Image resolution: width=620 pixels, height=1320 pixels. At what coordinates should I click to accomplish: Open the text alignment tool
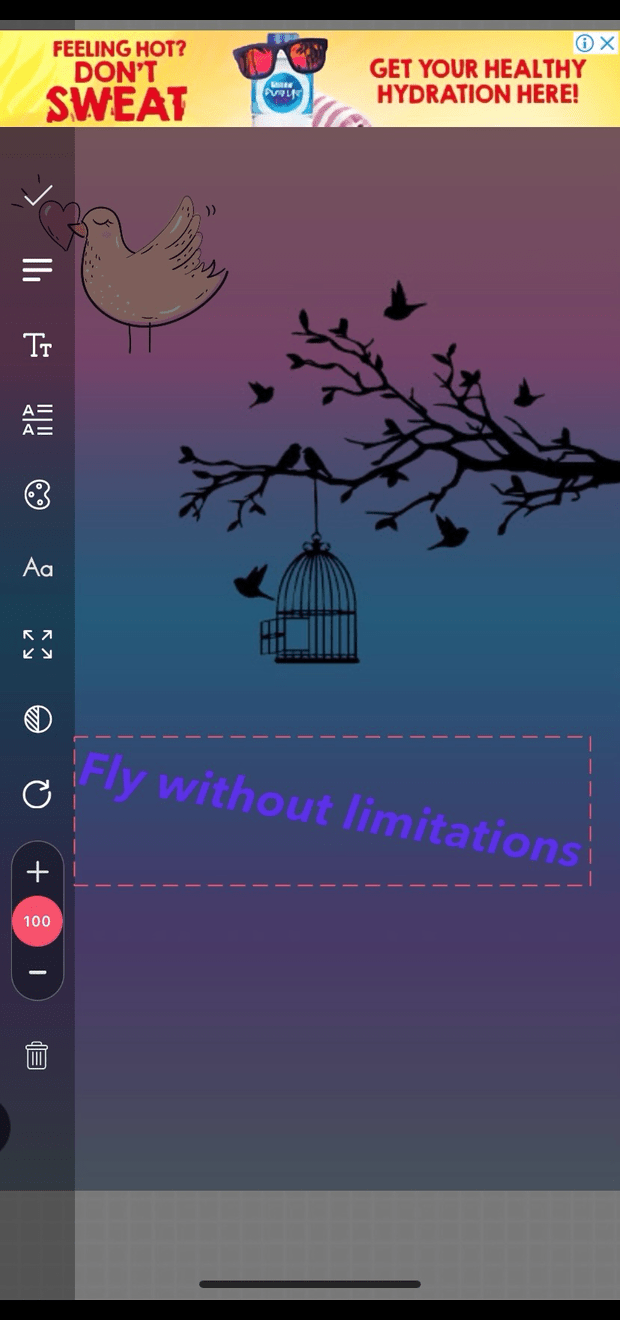[x=37, y=270]
